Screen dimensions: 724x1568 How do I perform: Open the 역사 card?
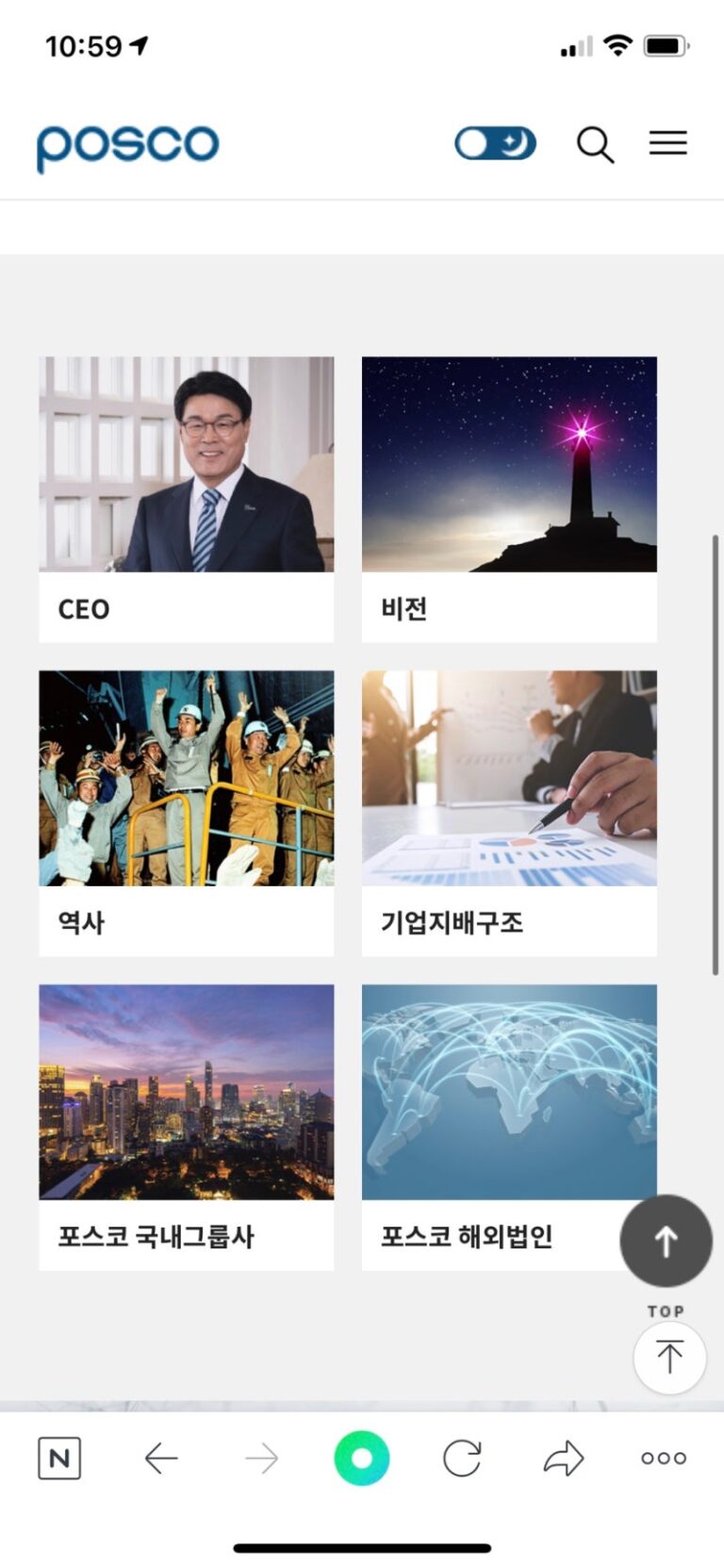coord(186,813)
